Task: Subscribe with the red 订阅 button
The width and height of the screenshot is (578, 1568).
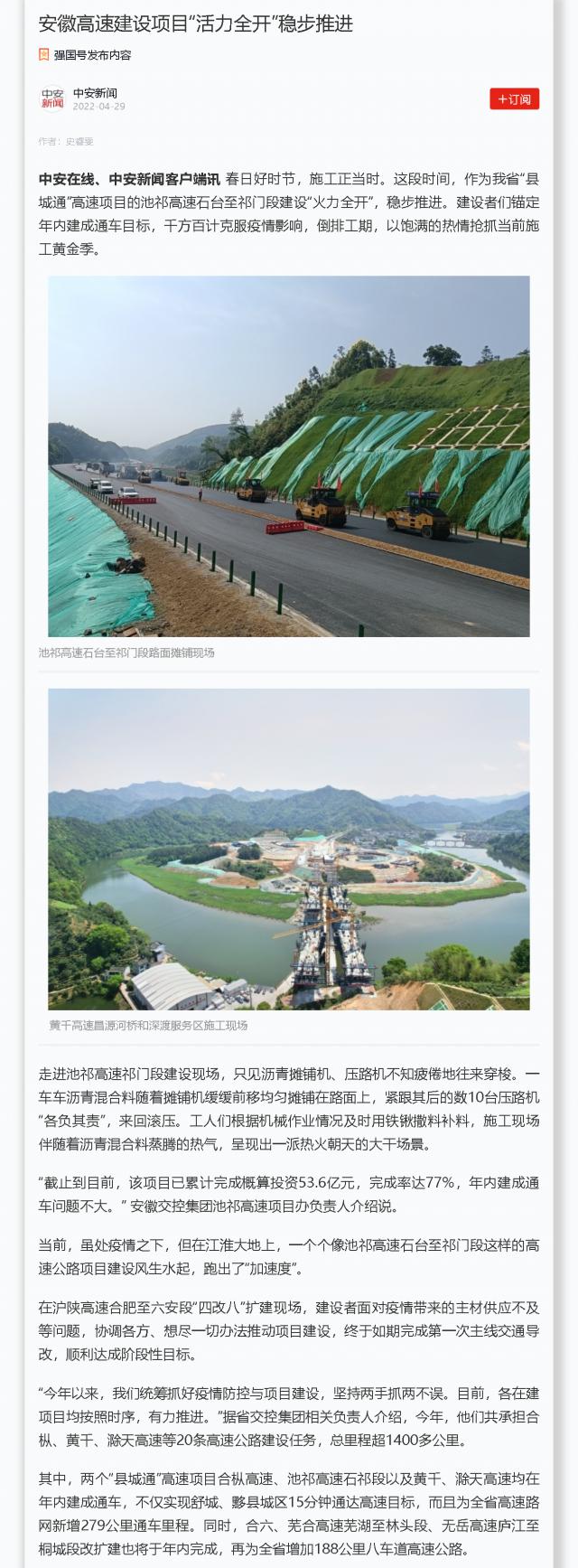Action: (514, 99)
